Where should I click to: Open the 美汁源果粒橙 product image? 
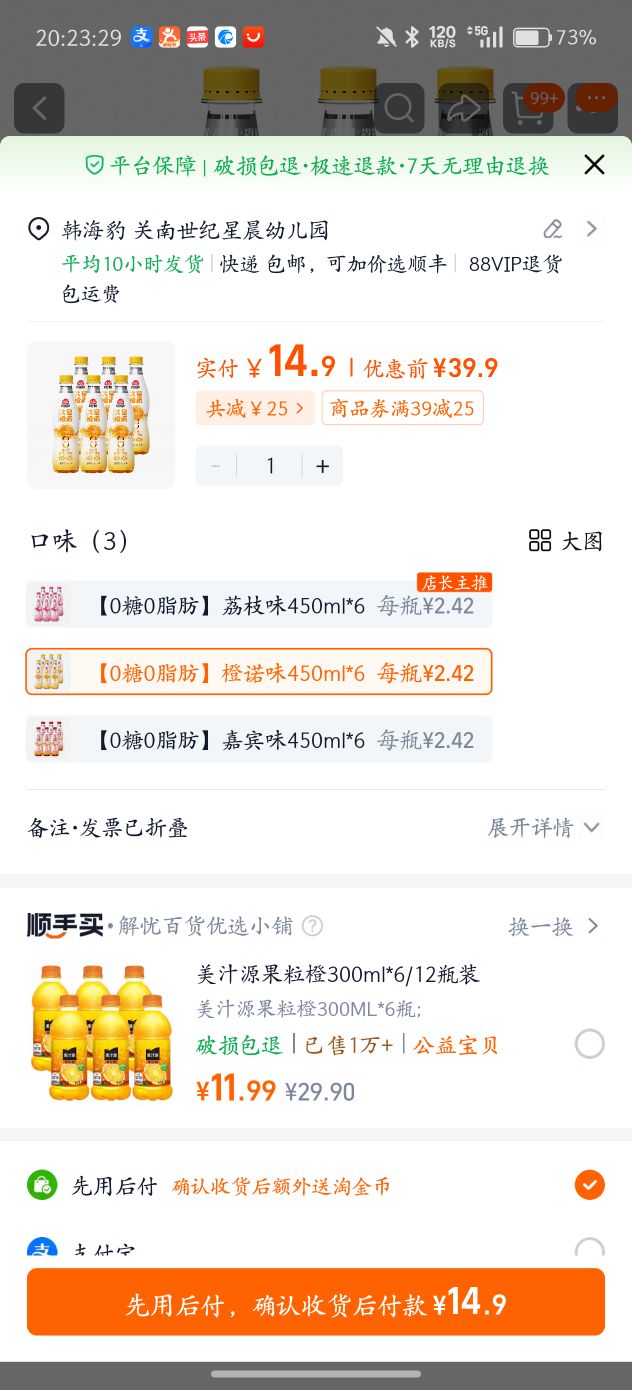point(102,1032)
